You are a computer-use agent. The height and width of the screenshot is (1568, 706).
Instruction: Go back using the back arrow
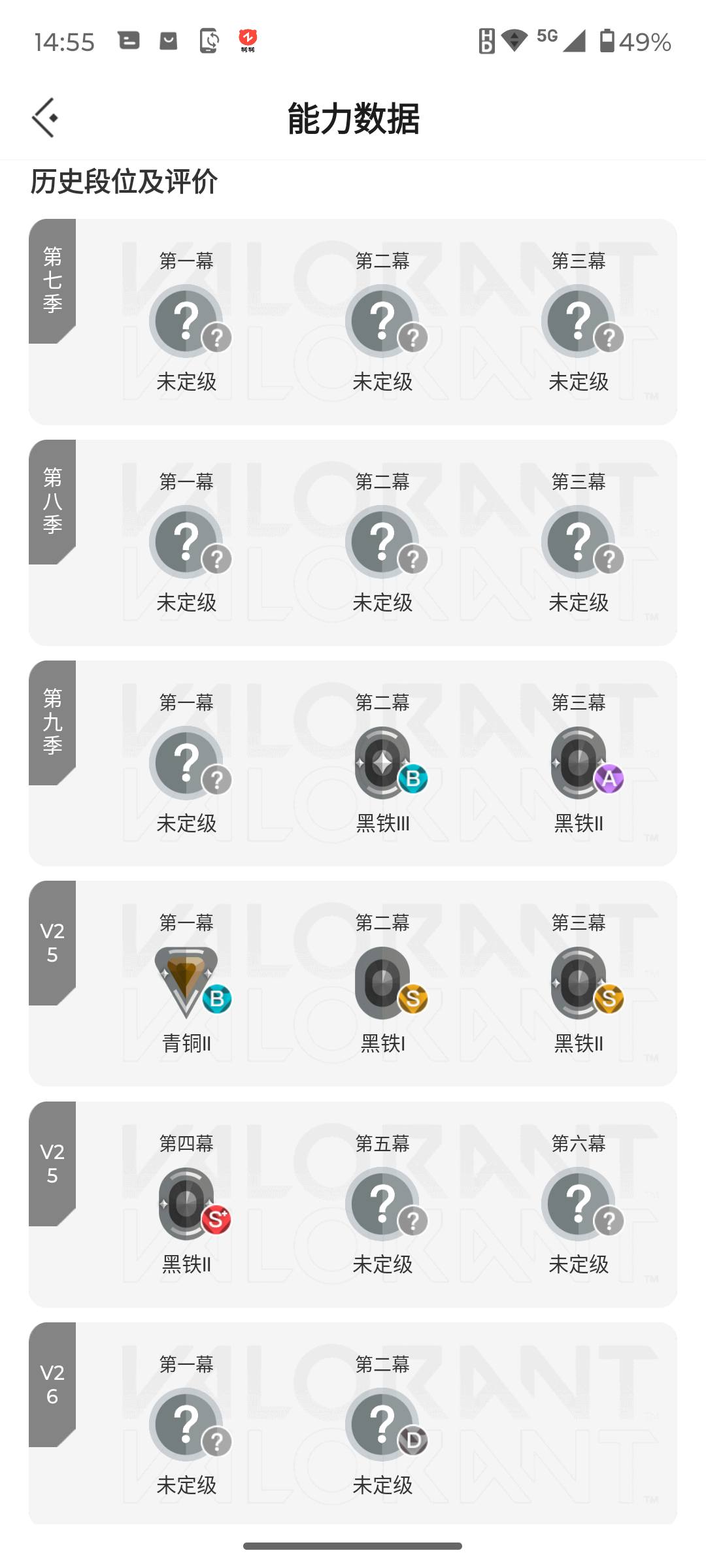[x=43, y=118]
